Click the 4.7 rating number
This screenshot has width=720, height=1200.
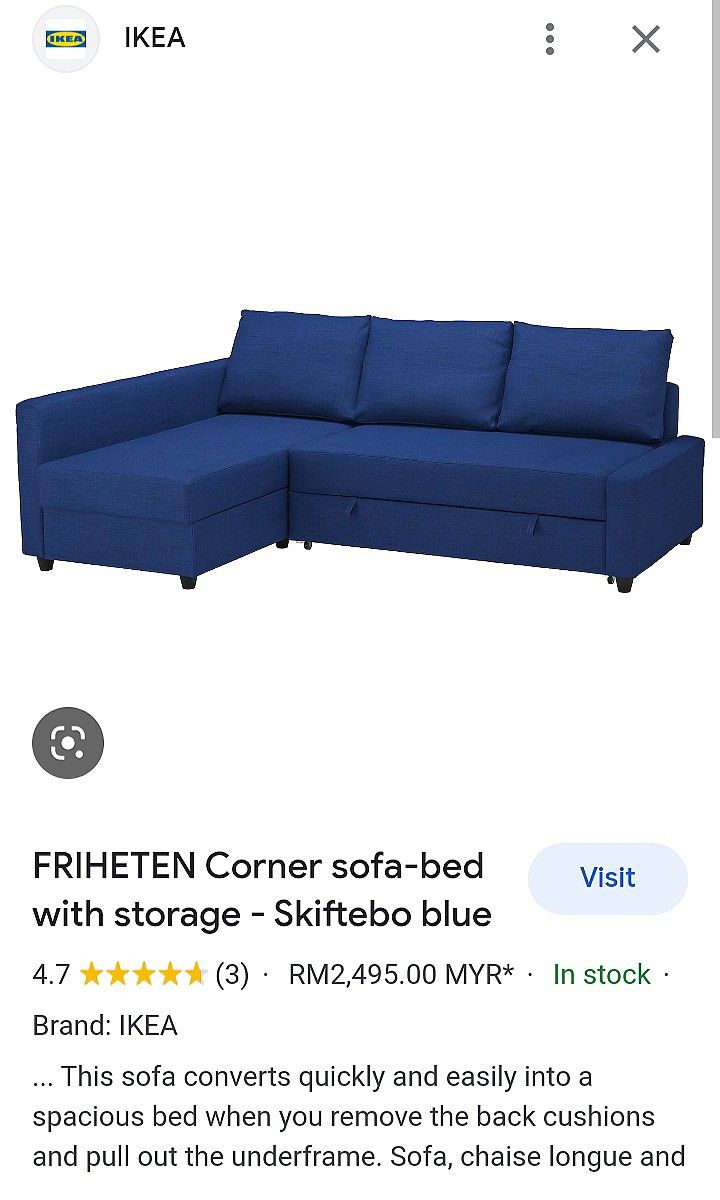click(52, 973)
